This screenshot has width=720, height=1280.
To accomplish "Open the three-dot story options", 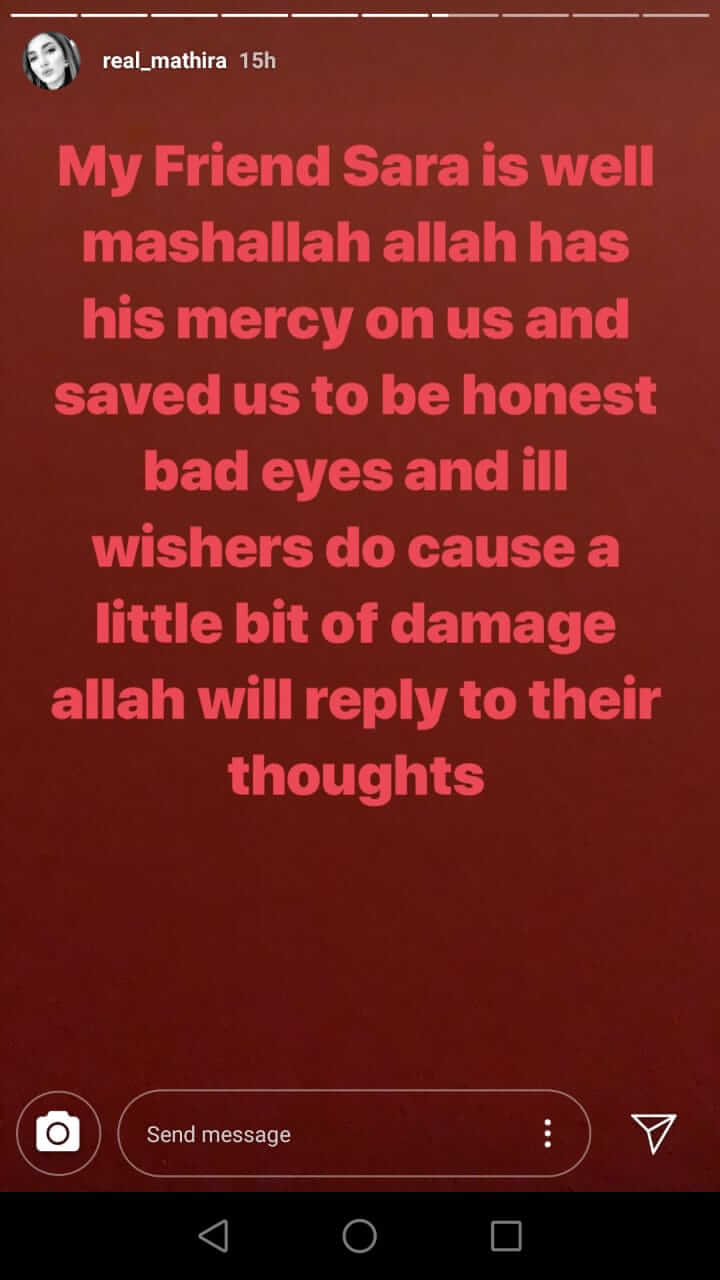I will (x=547, y=1133).
